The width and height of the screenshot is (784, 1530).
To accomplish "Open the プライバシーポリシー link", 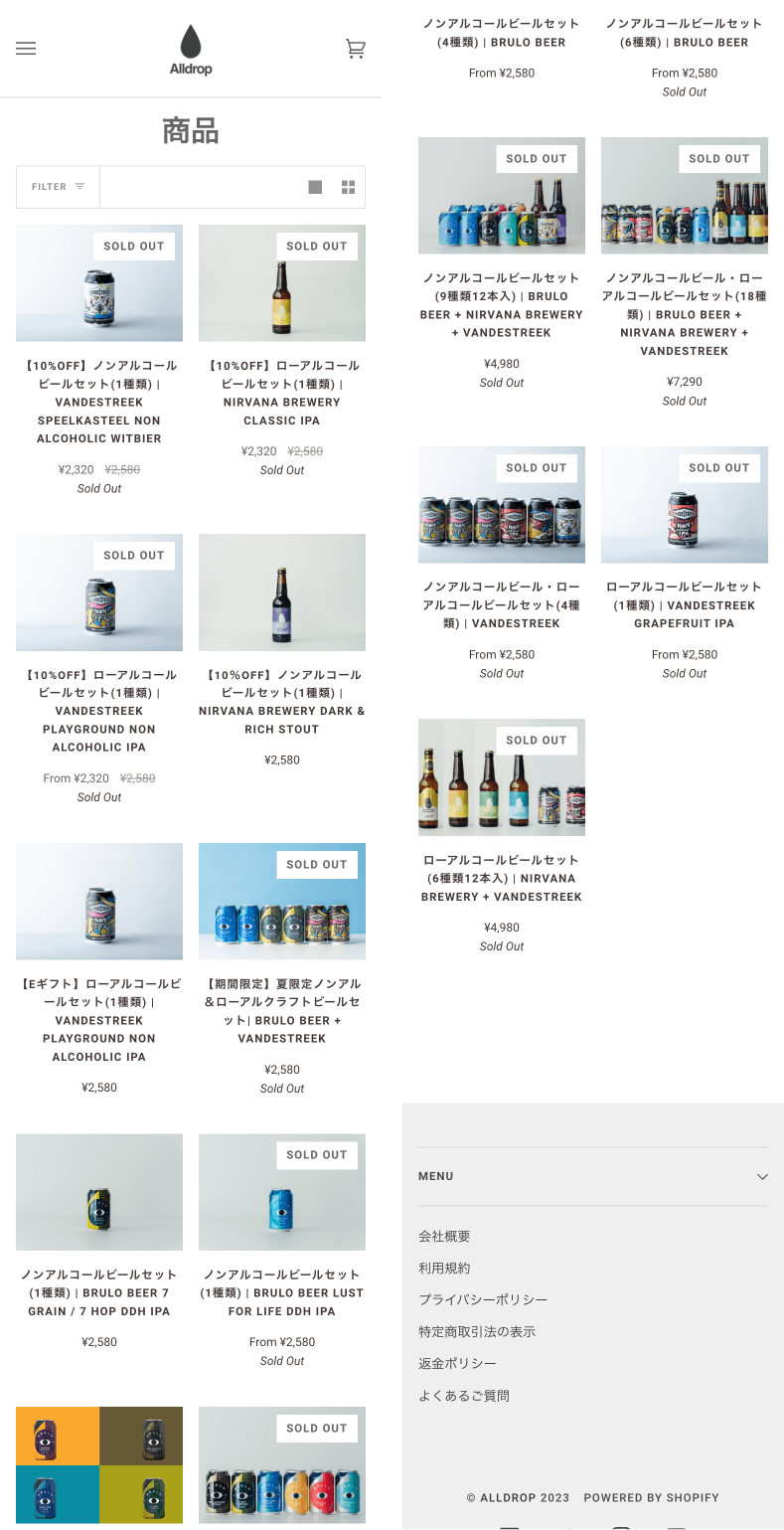I will point(483,1299).
